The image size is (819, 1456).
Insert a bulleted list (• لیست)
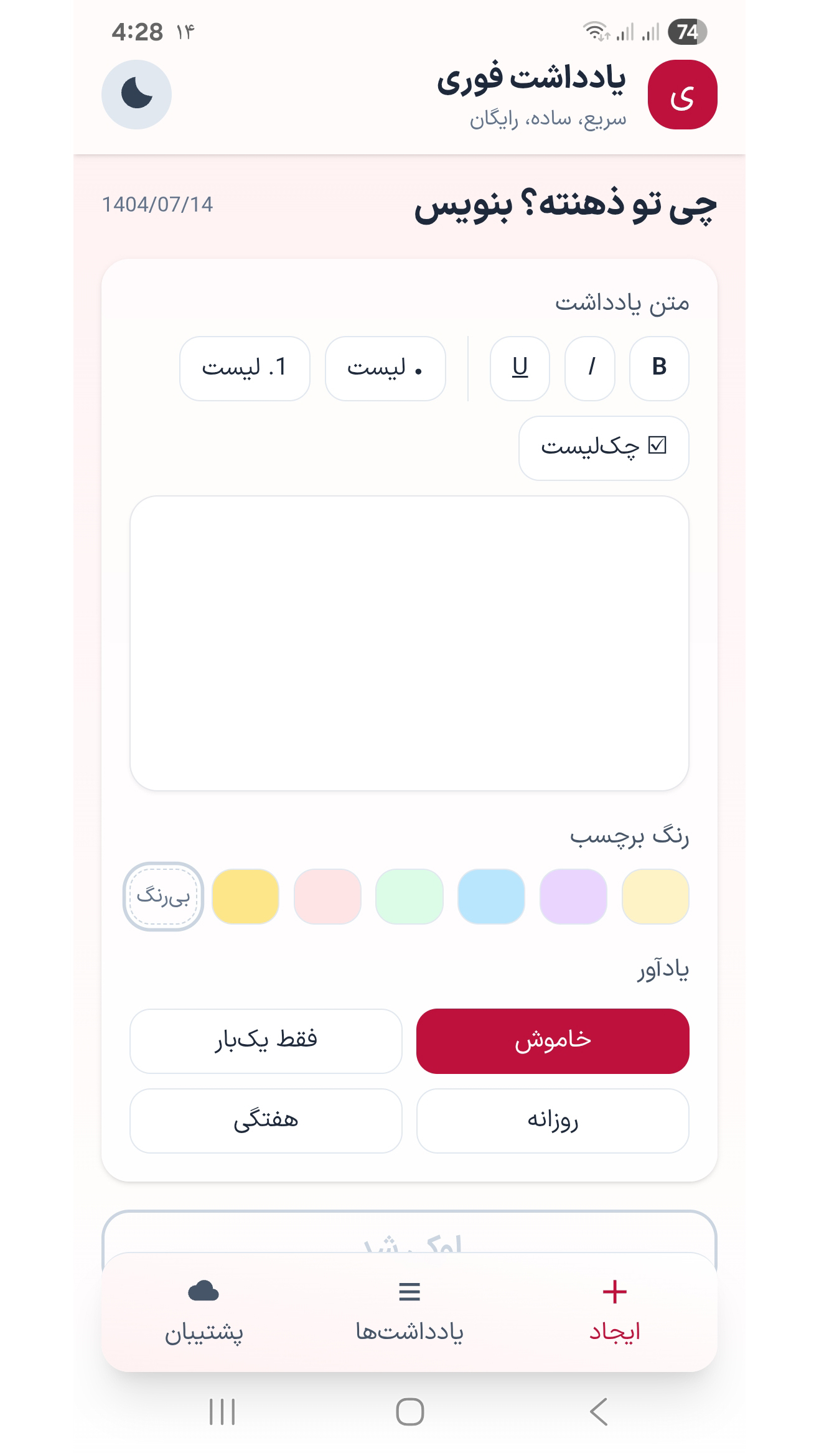coord(385,368)
